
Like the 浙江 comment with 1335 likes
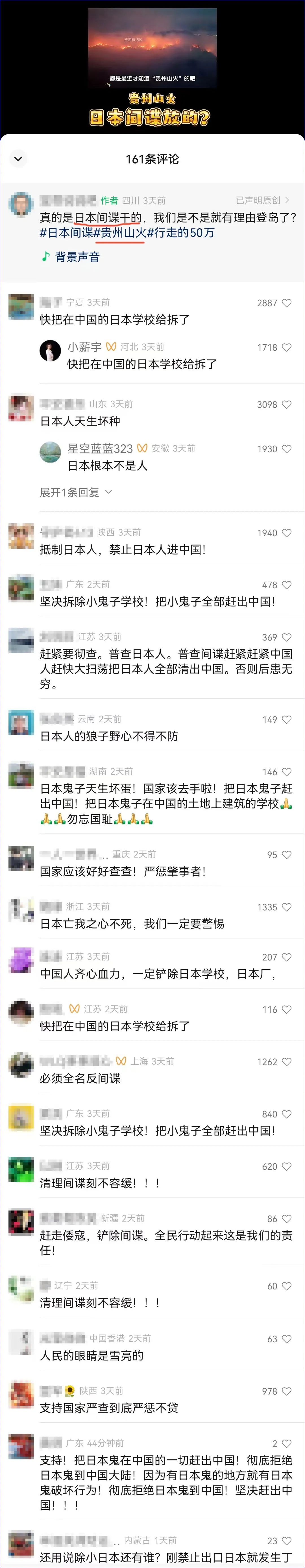pos(287,906)
